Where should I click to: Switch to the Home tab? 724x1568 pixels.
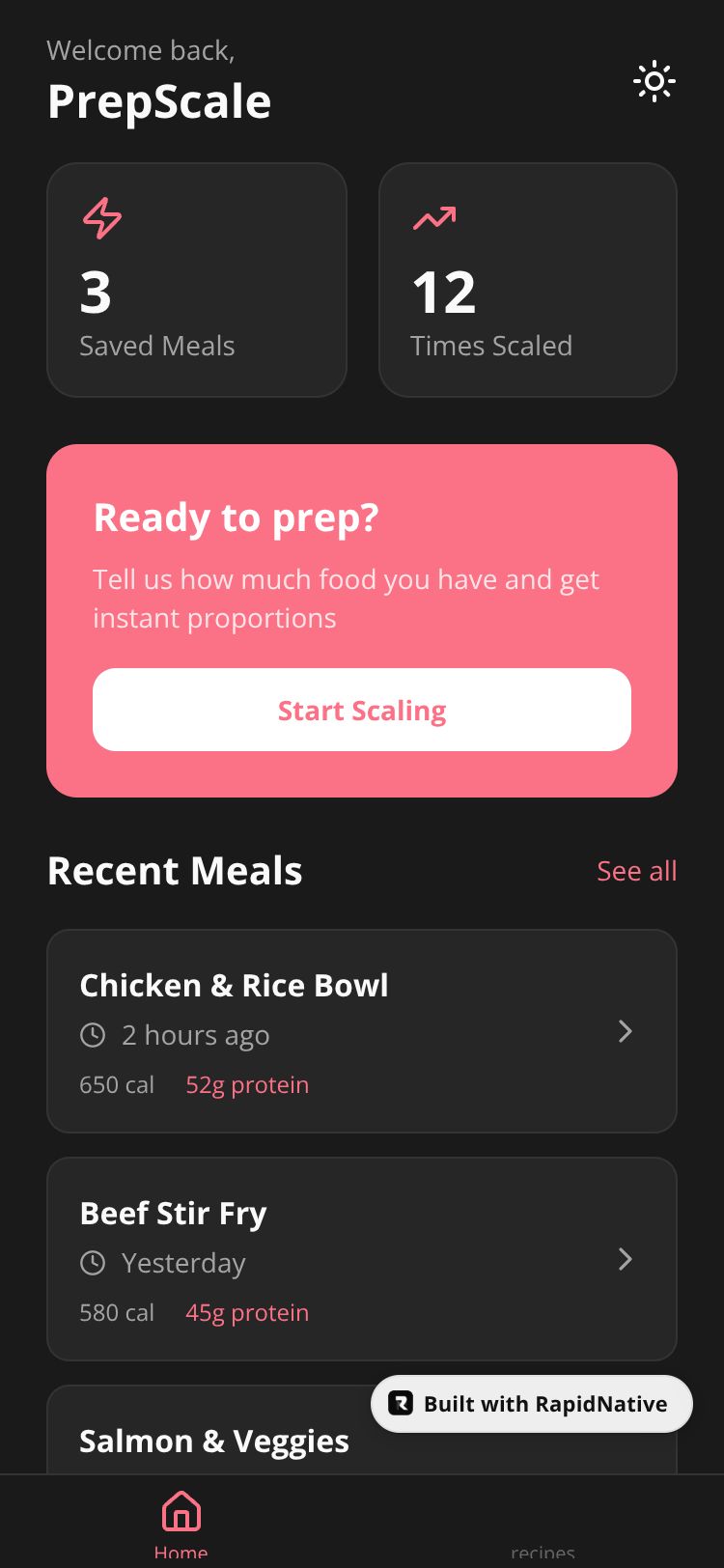(181, 1524)
